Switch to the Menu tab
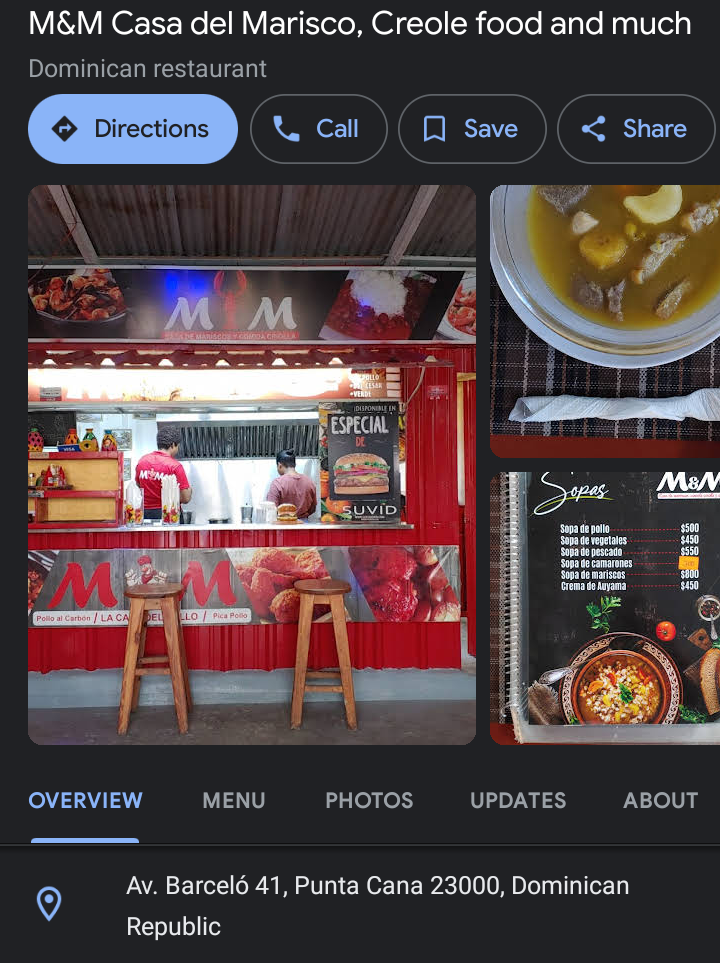The height and width of the screenshot is (963, 720). [234, 800]
